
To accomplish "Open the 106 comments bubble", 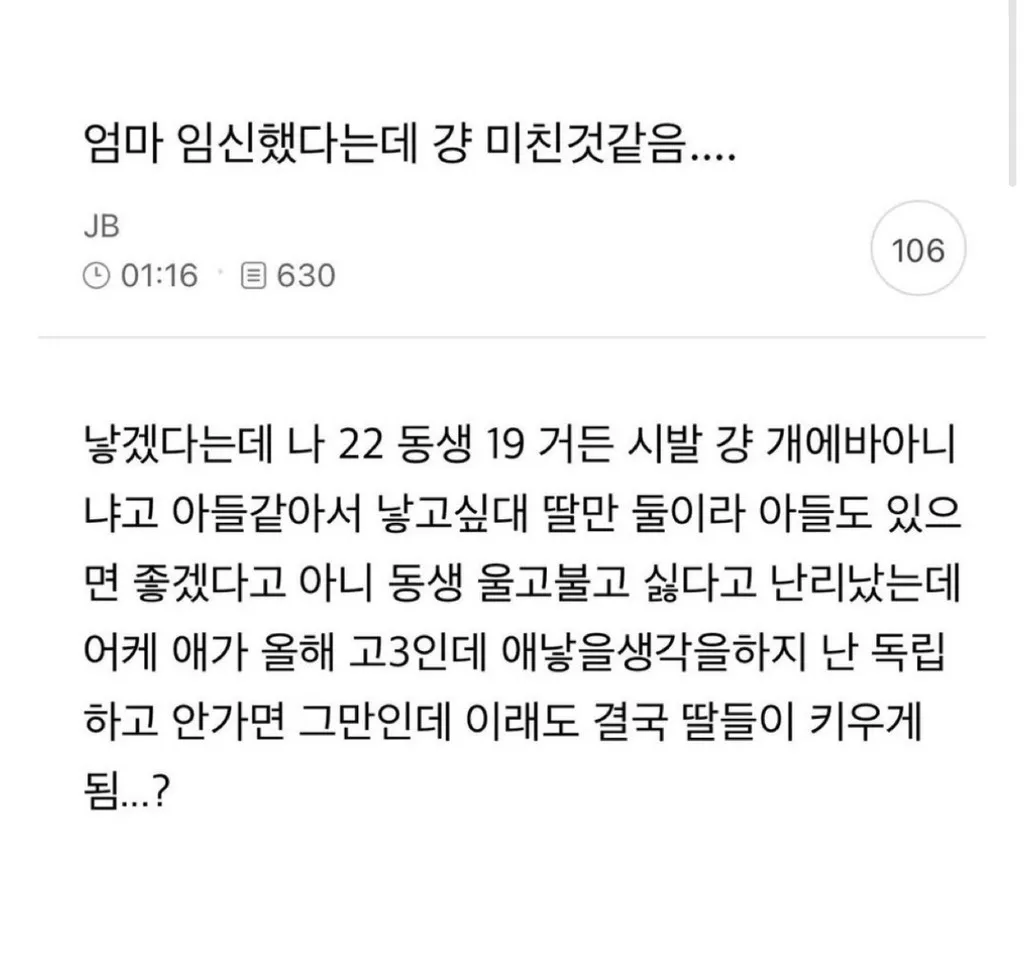I will pos(917,250).
